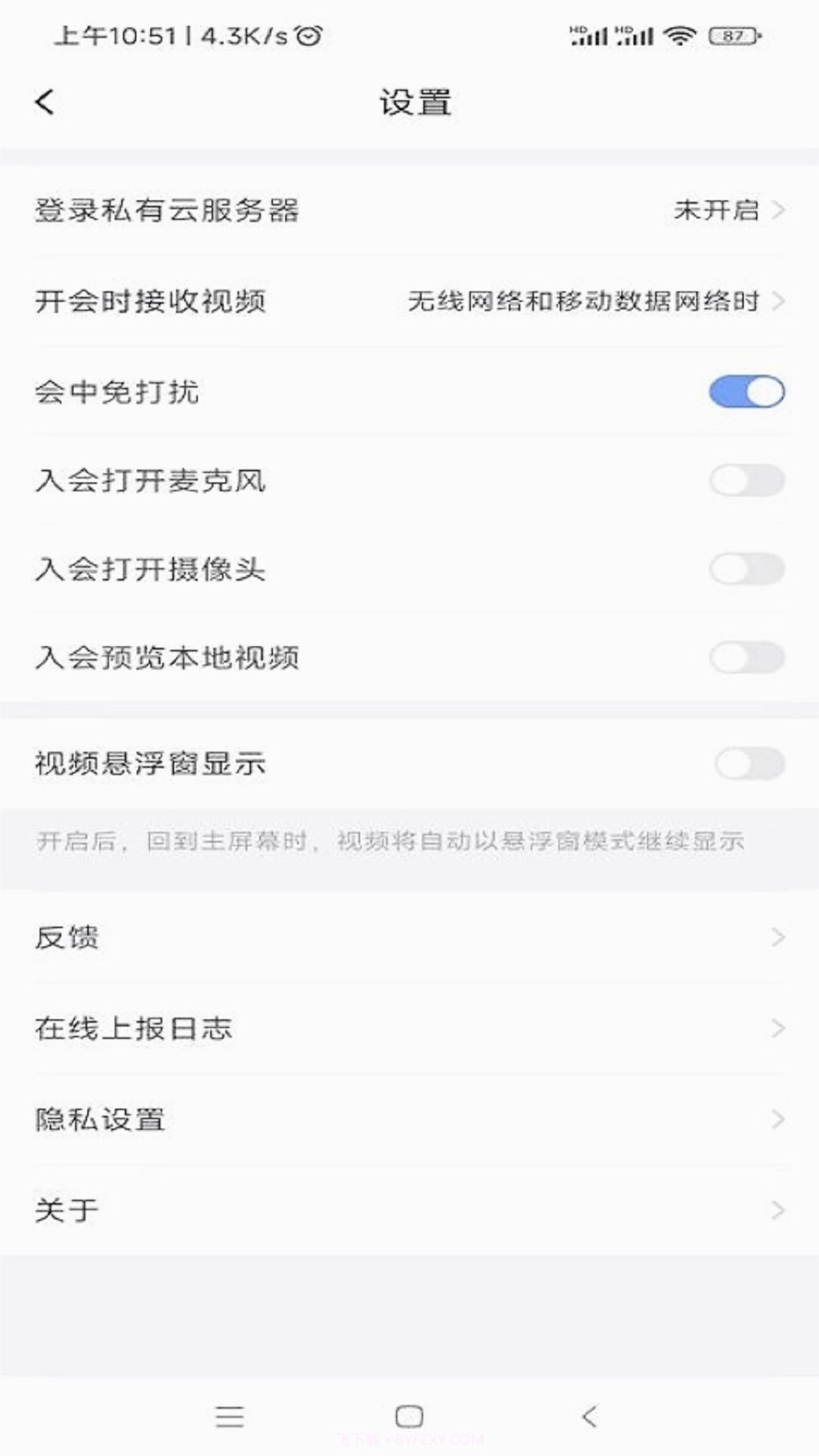Open the 反馈 page
The height and width of the screenshot is (1456, 819).
409,938
